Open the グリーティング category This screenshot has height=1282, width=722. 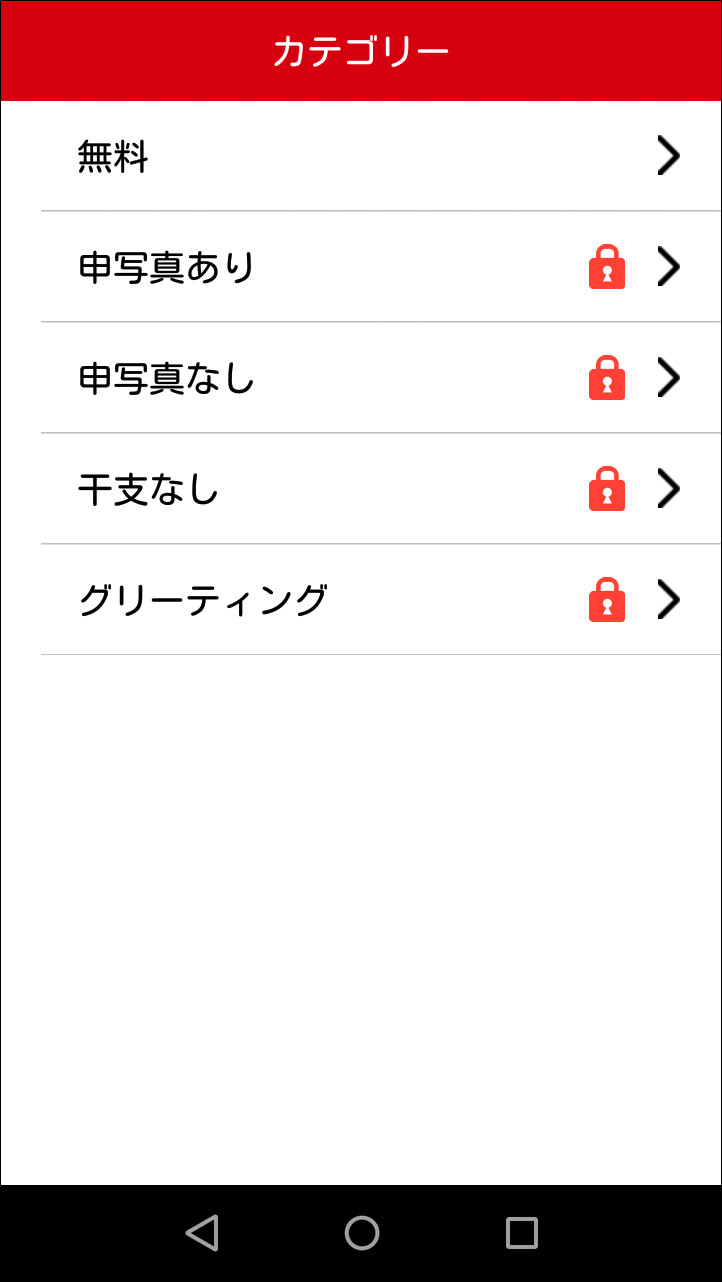point(360,601)
